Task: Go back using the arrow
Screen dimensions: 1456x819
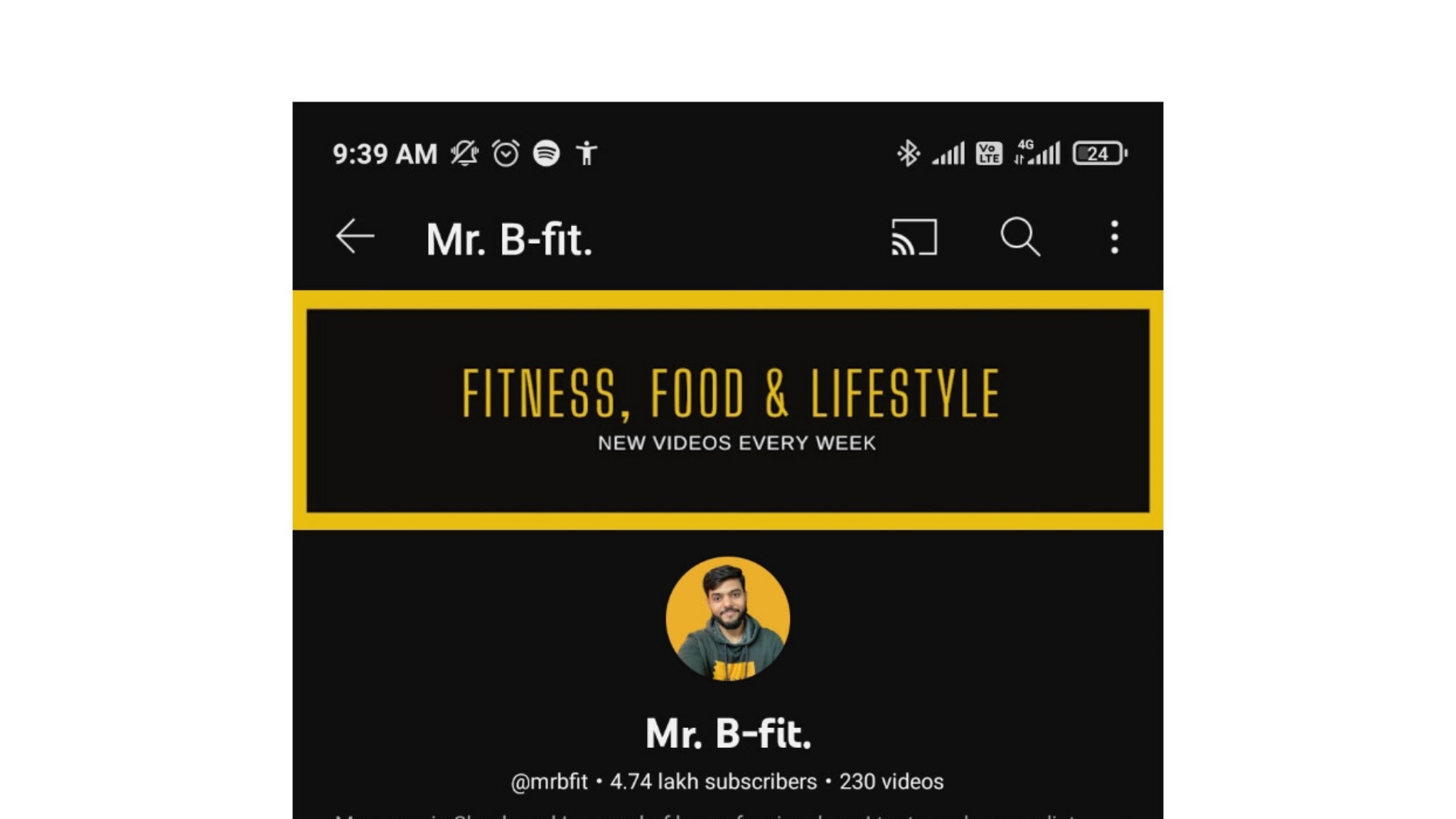Action: pyautogui.click(x=355, y=237)
